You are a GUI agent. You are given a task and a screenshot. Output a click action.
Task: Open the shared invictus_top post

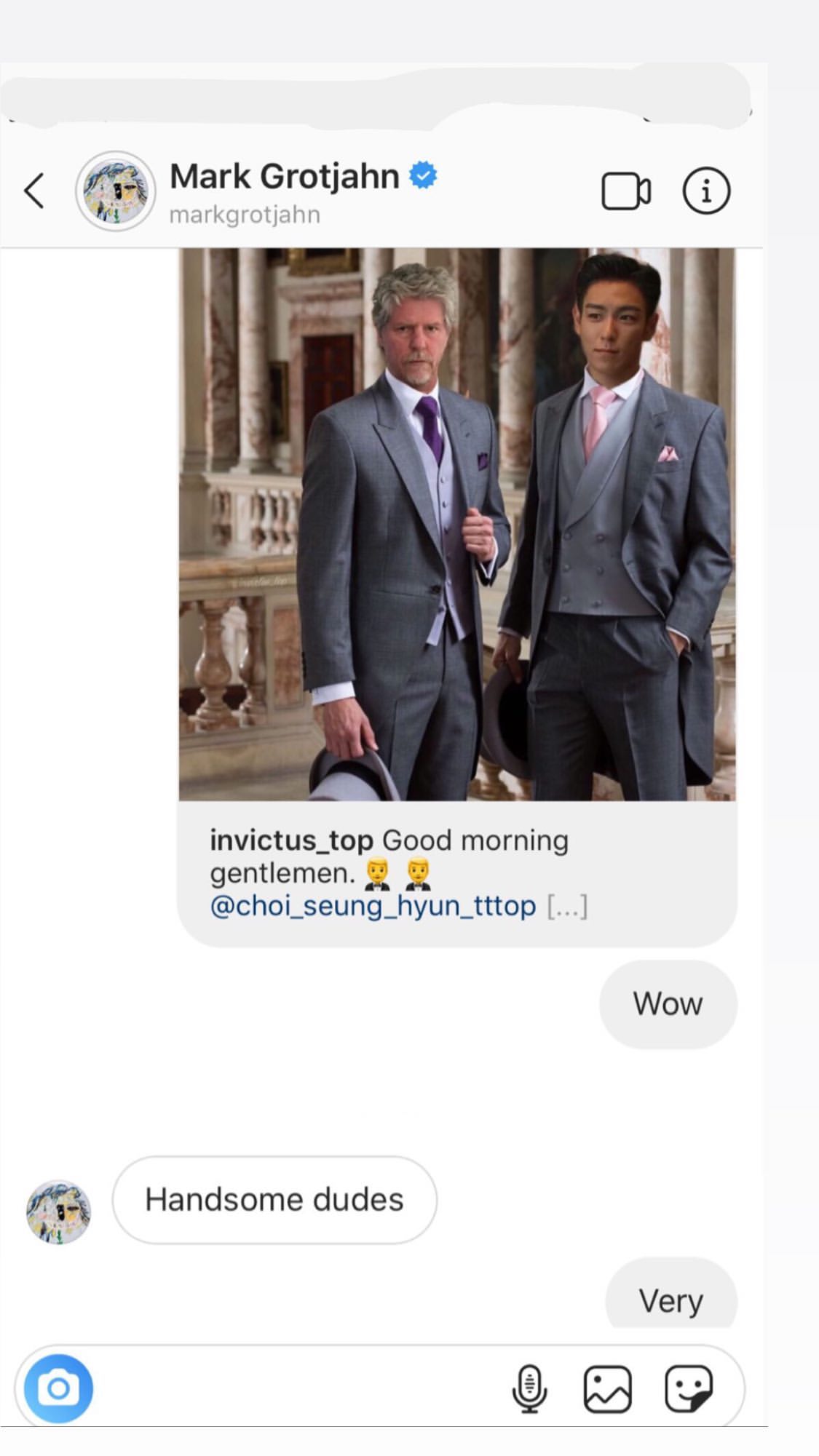point(457,524)
